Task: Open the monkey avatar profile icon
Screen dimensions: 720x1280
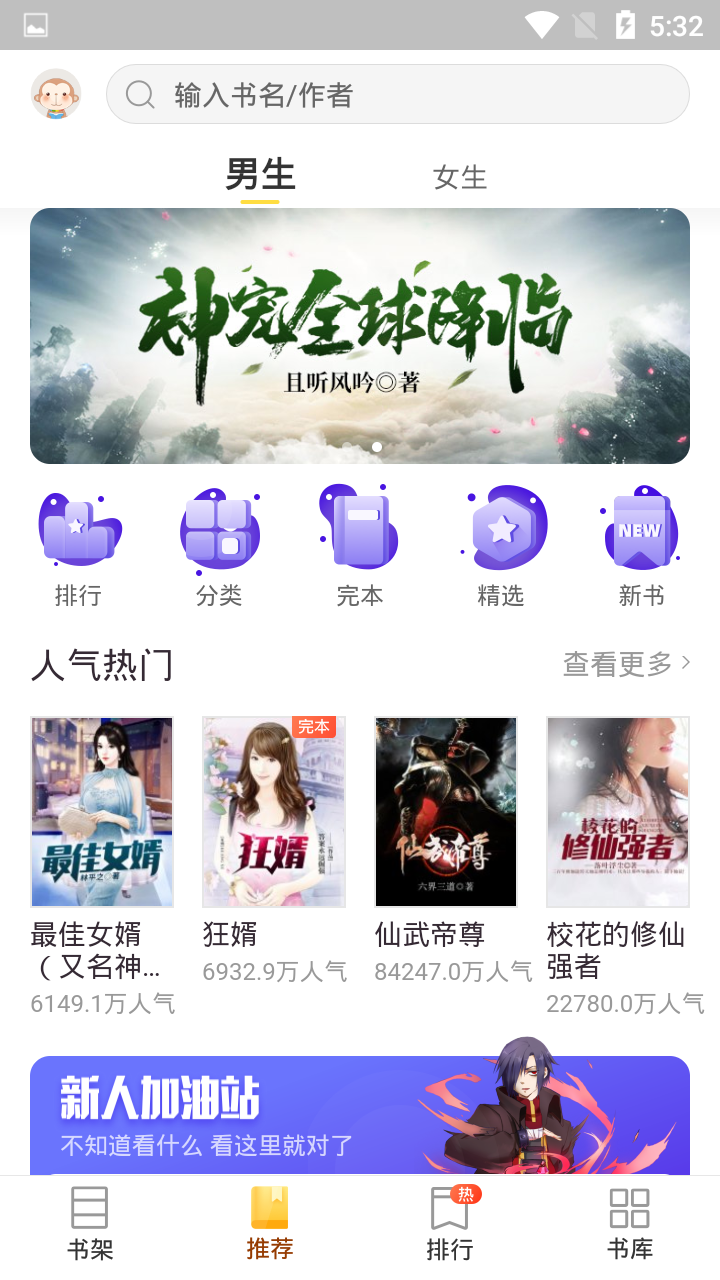Action: point(56,95)
